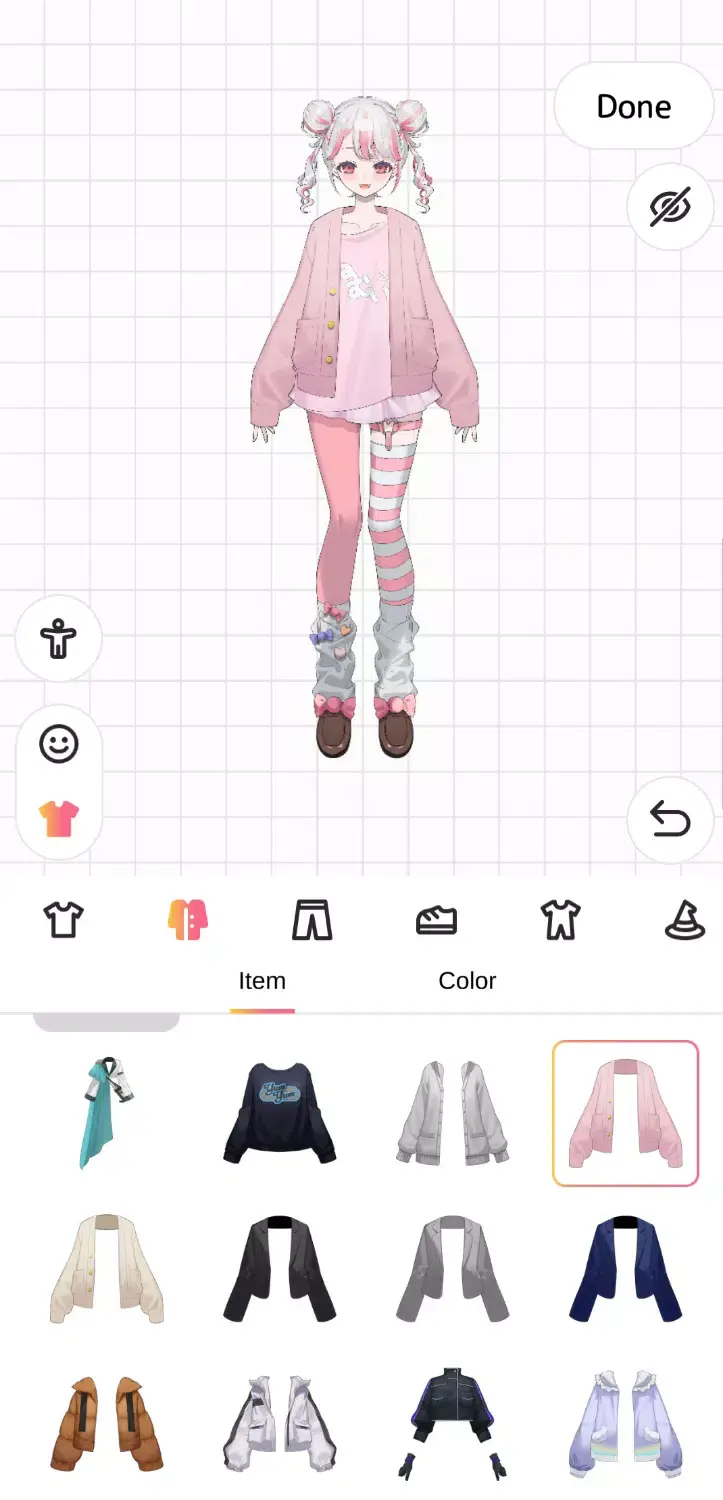723x1500 pixels.
Task: Open the shoes category icon
Action: pyautogui.click(x=437, y=920)
